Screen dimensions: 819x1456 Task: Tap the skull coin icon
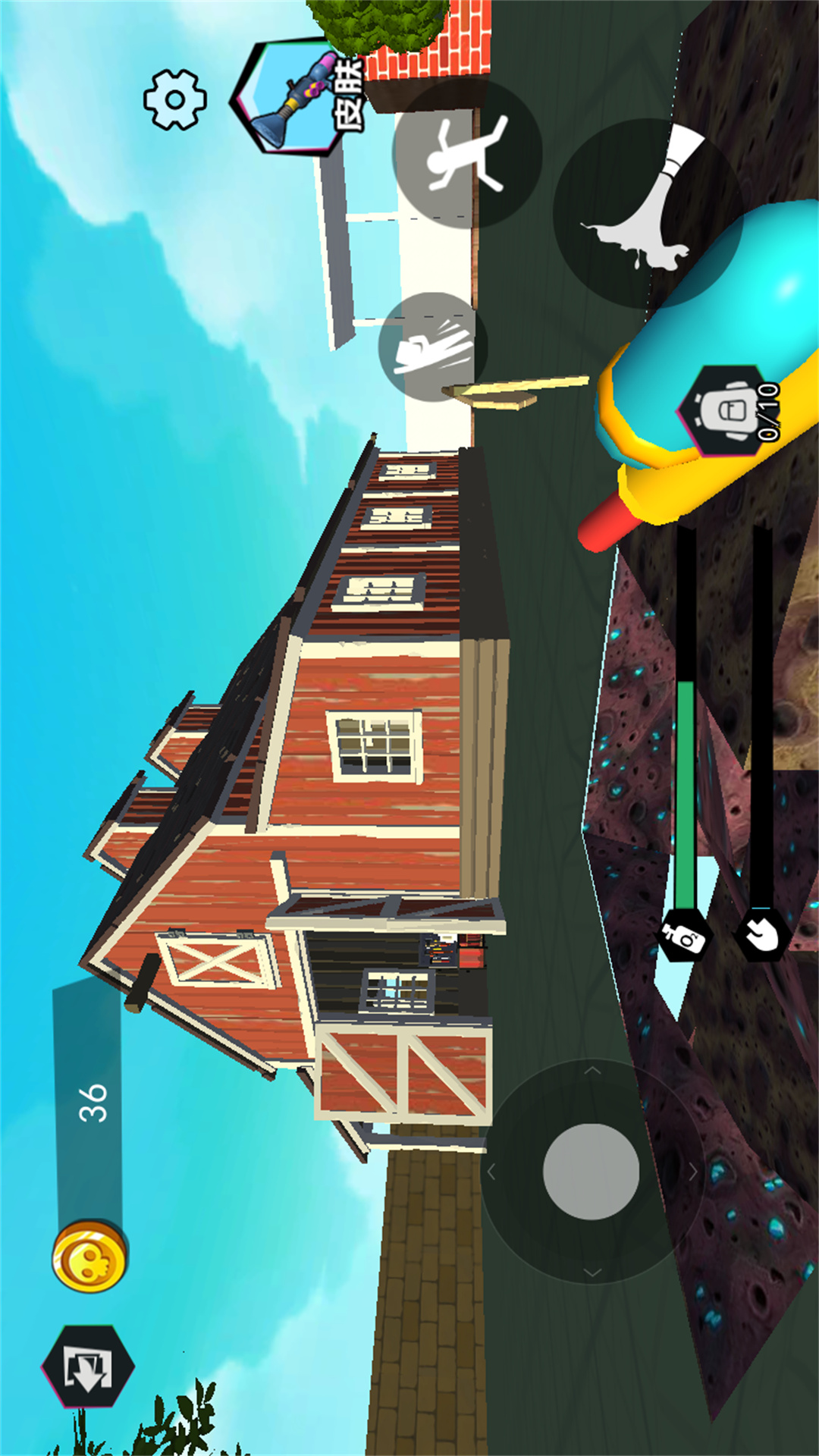pyautogui.click(x=89, y=1256)
